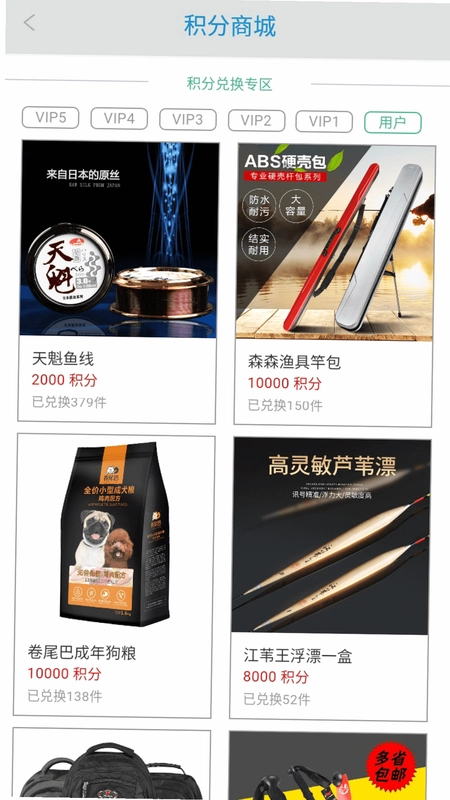Open 卷尾巴成年狗粮 product details
The height and width of the screenshot is (800, 450).
(114, 576)
